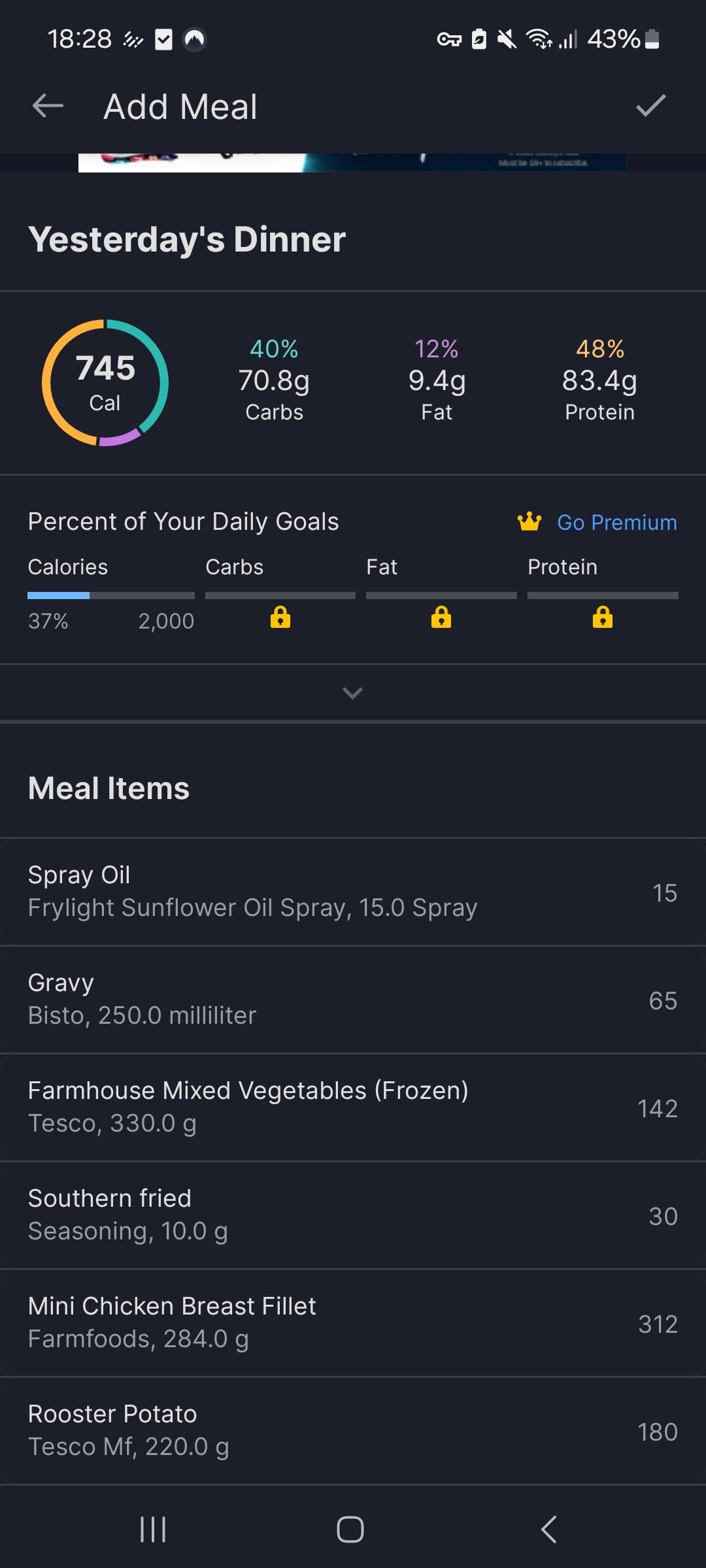The image size is (706, 1568).
Task: Go to the system home screen
Action: point(350,1529)
